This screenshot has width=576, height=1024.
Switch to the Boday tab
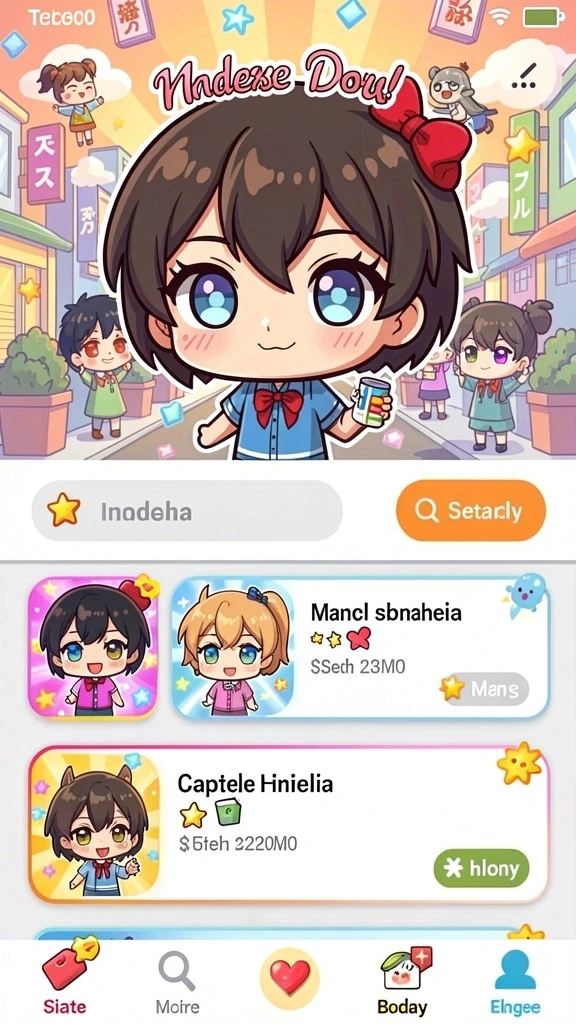tap(404, 982)
